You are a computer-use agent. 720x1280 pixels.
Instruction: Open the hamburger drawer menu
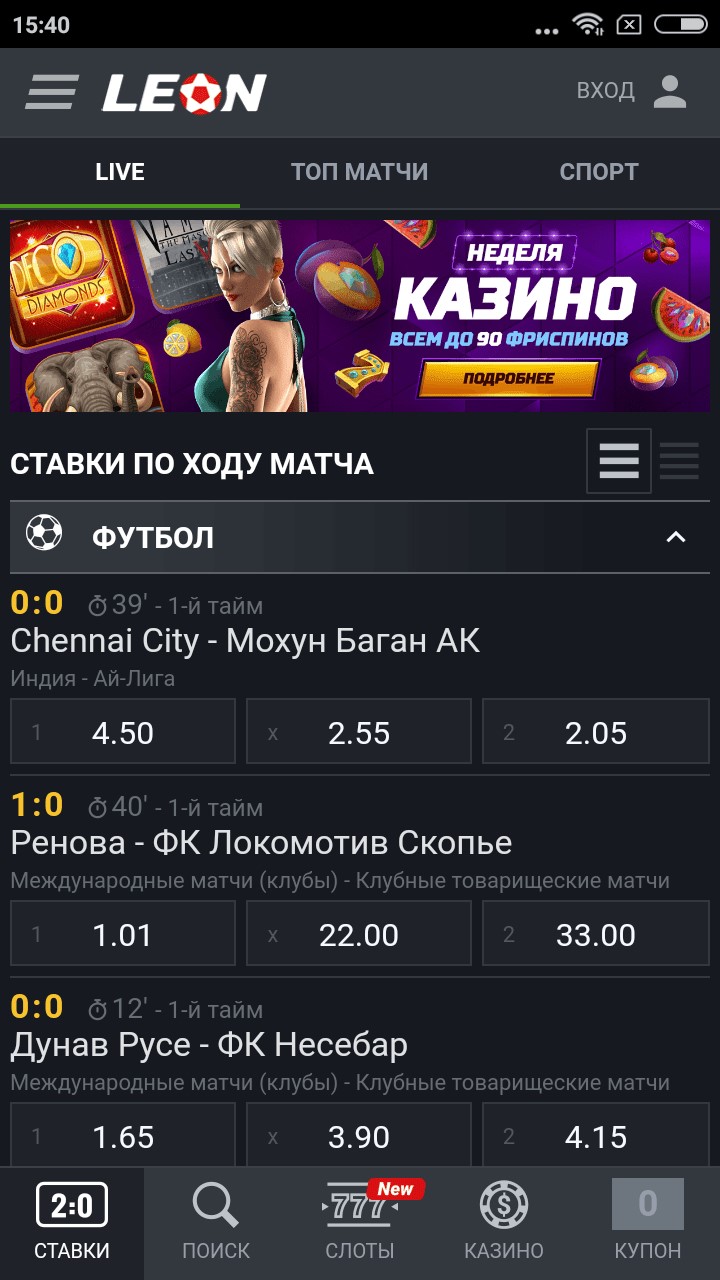(x=52, y=92)
